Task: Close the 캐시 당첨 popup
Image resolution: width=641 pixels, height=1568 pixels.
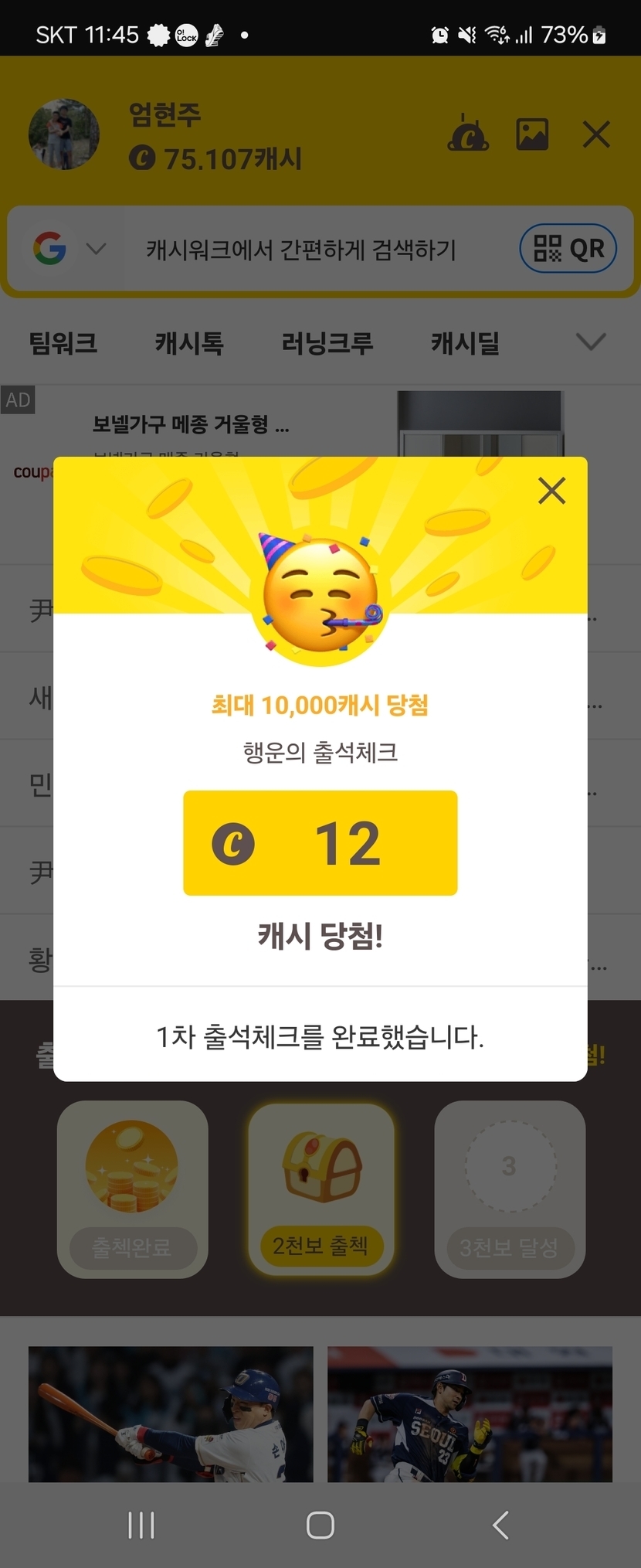Action: click(x=551, y=491)
